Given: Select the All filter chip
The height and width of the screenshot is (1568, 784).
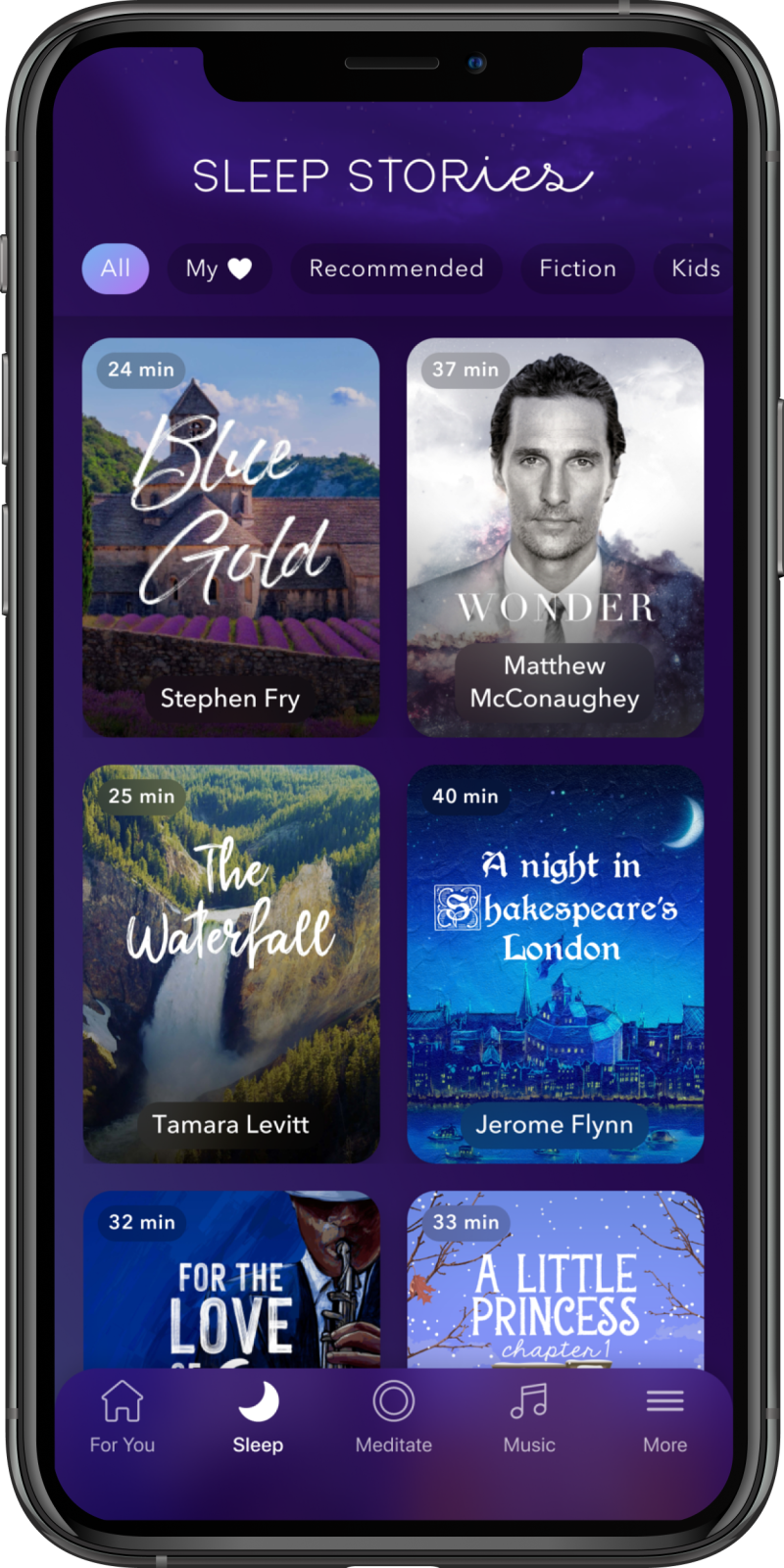Looking at the screenshot, I should pos(116,269).
